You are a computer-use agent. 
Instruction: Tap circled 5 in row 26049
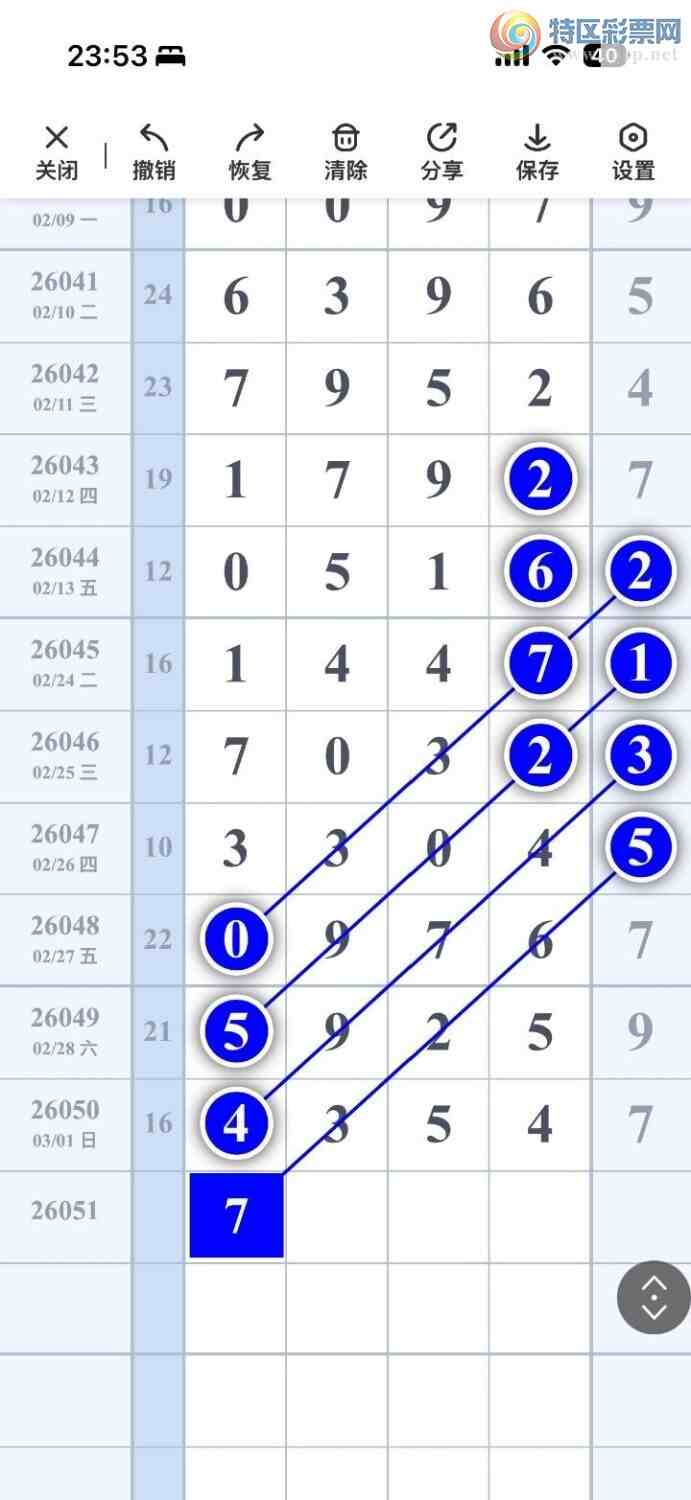tap(236, 1031)
